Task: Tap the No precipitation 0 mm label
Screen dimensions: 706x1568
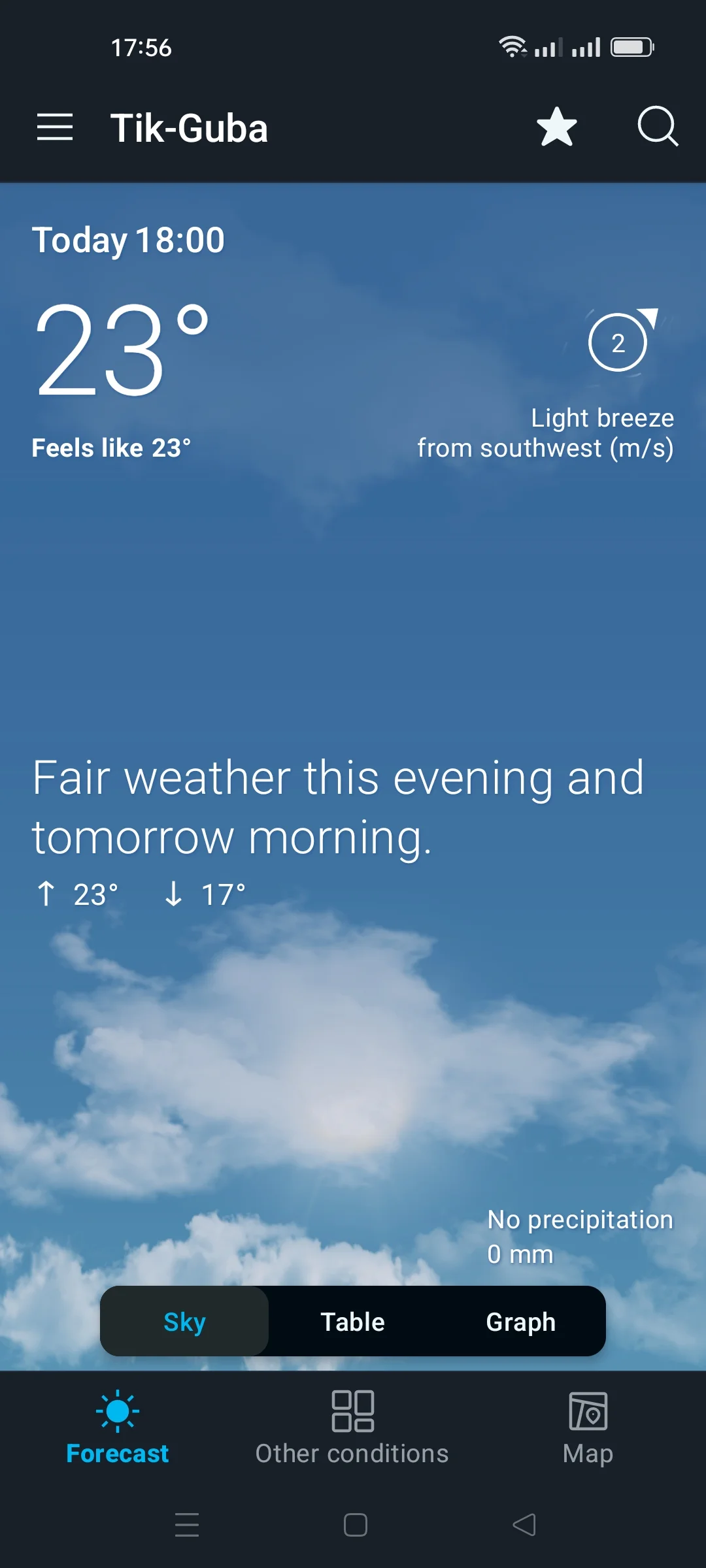Action: coord(580,1235)
